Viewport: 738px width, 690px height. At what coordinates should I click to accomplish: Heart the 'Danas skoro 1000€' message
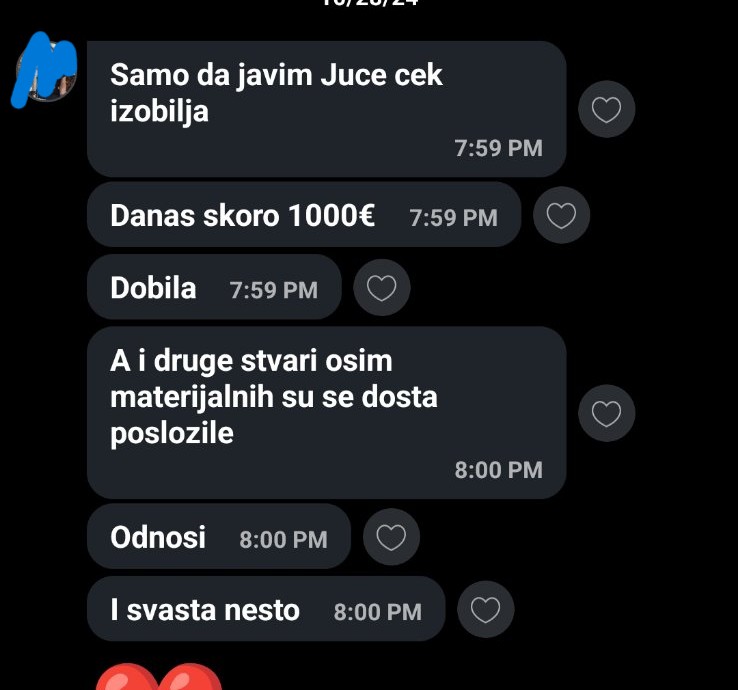pos(561,215)
